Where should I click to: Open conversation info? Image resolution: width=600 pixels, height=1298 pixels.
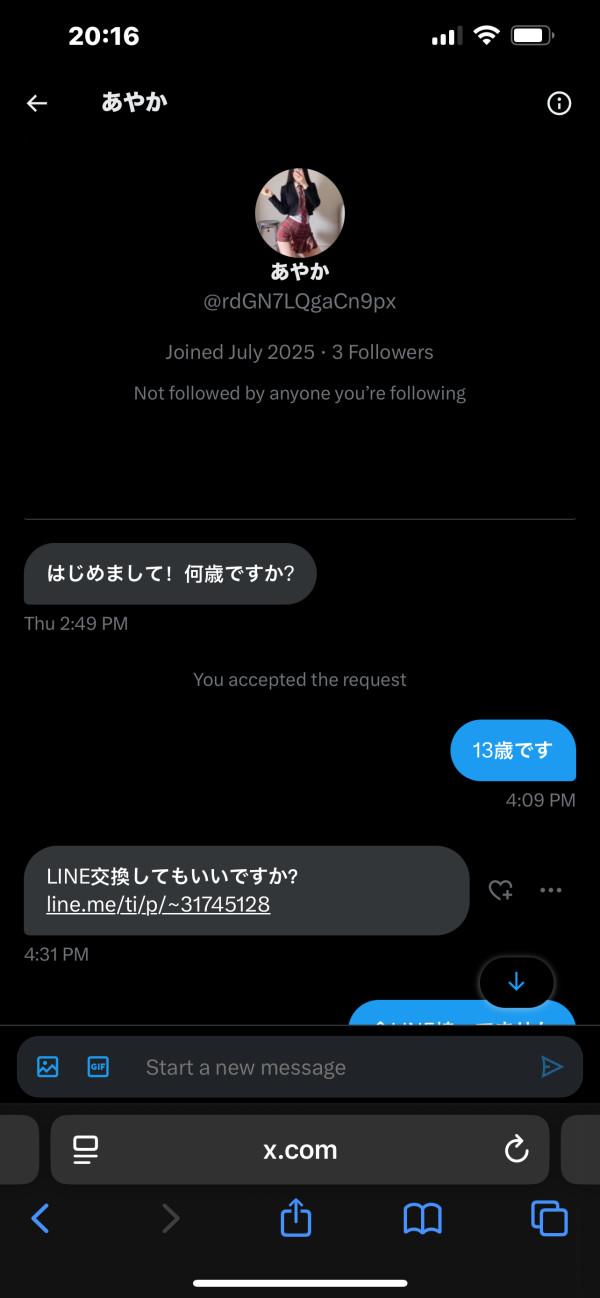tap(559, 103)
